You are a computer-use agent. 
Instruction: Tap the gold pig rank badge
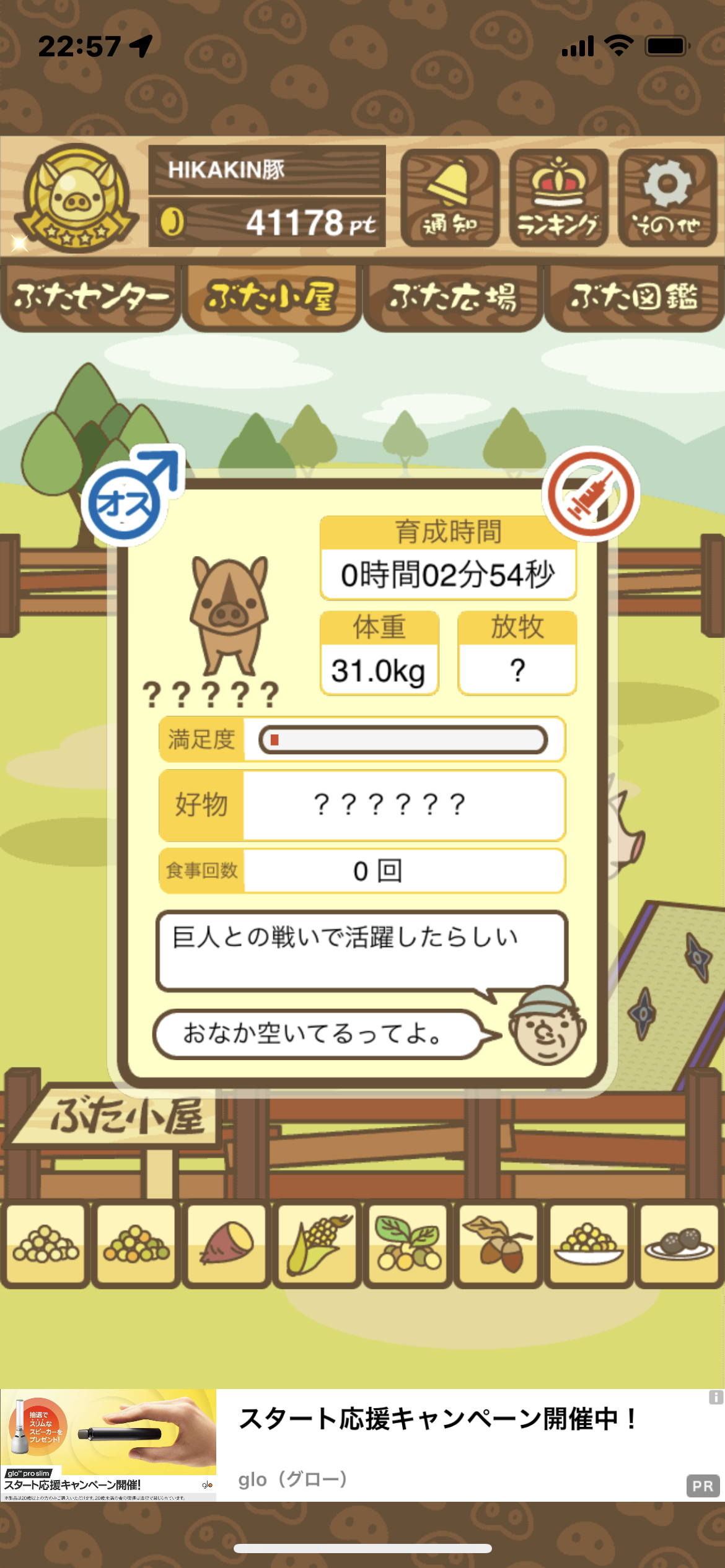pos(76,198)
